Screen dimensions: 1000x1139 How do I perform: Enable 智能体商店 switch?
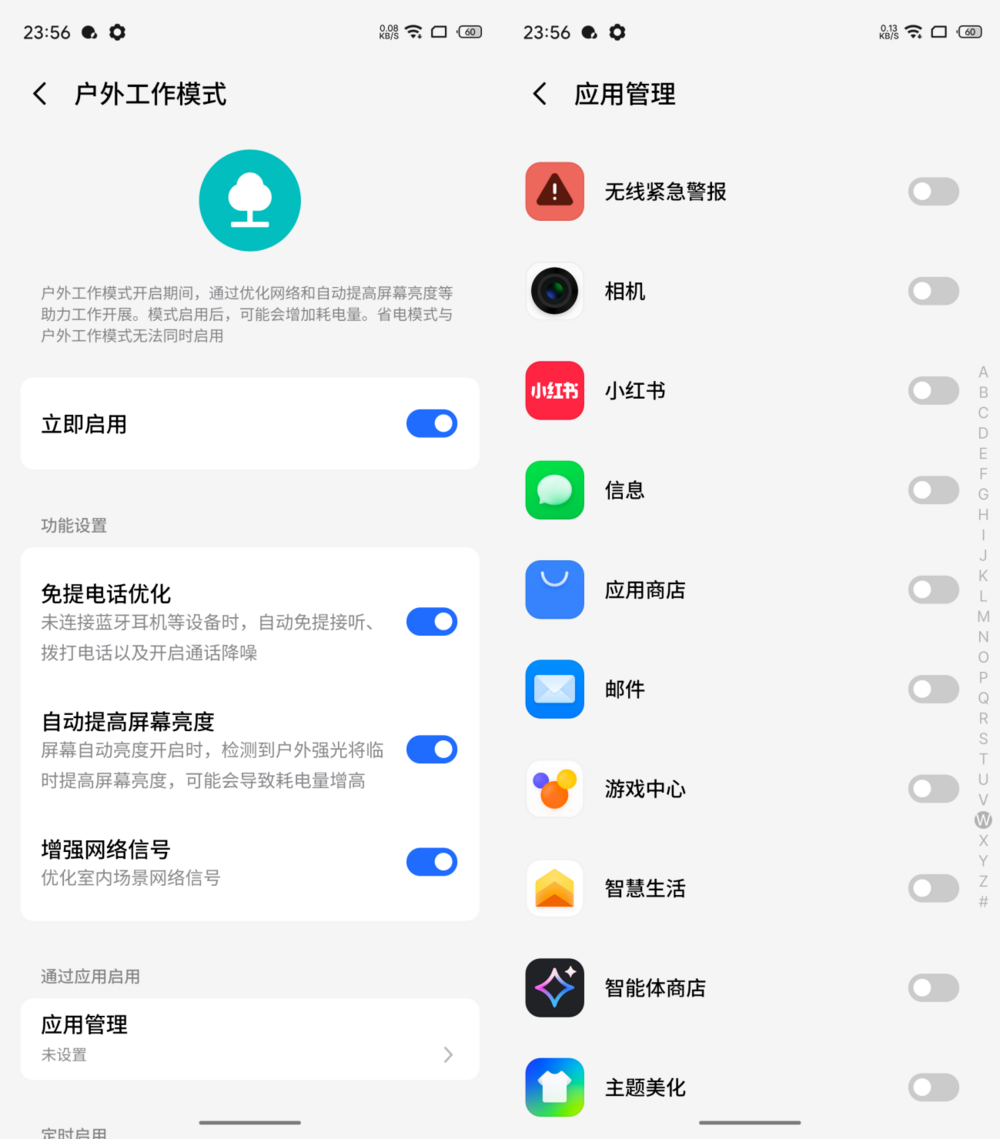(933, 988)
